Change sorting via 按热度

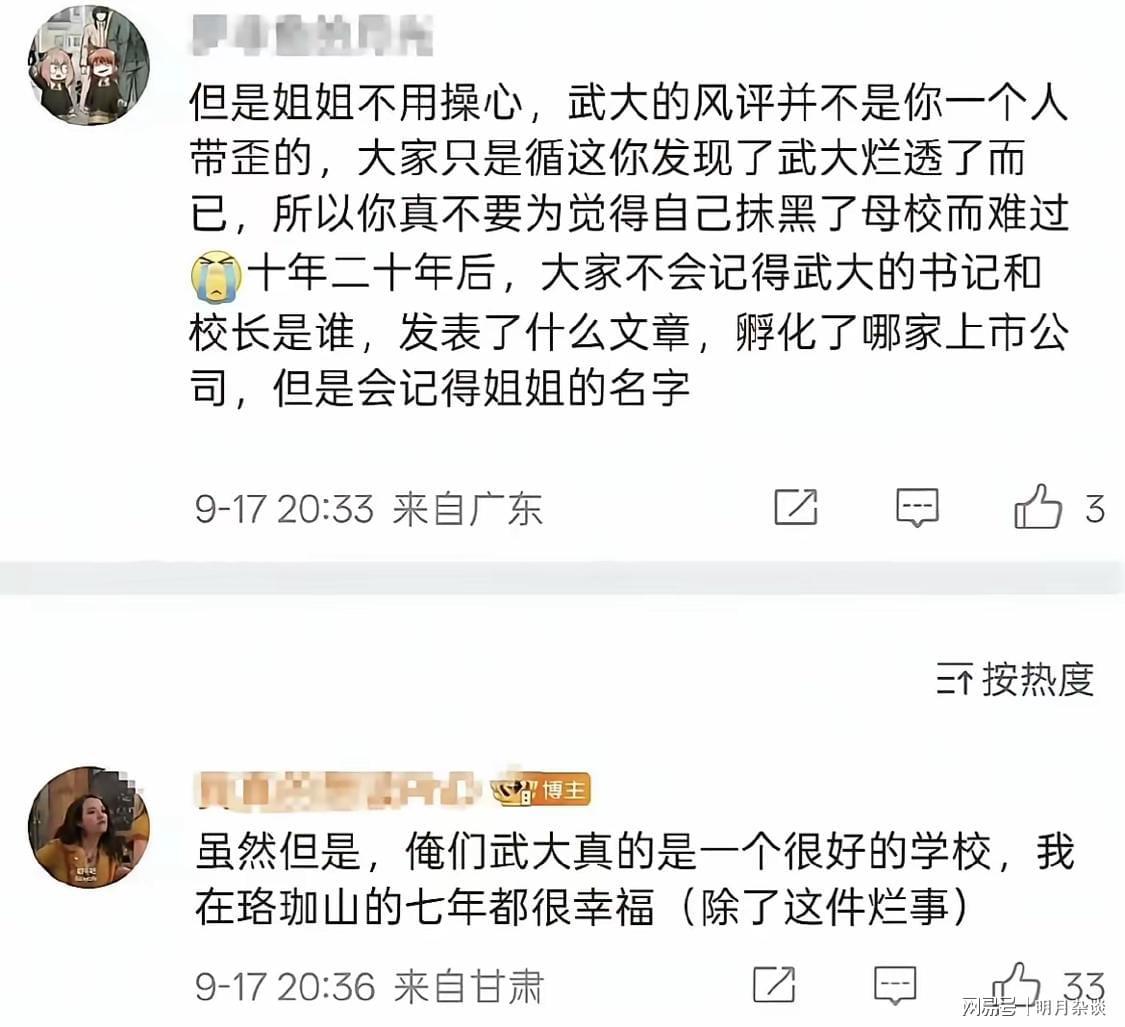pos(1015,680)
